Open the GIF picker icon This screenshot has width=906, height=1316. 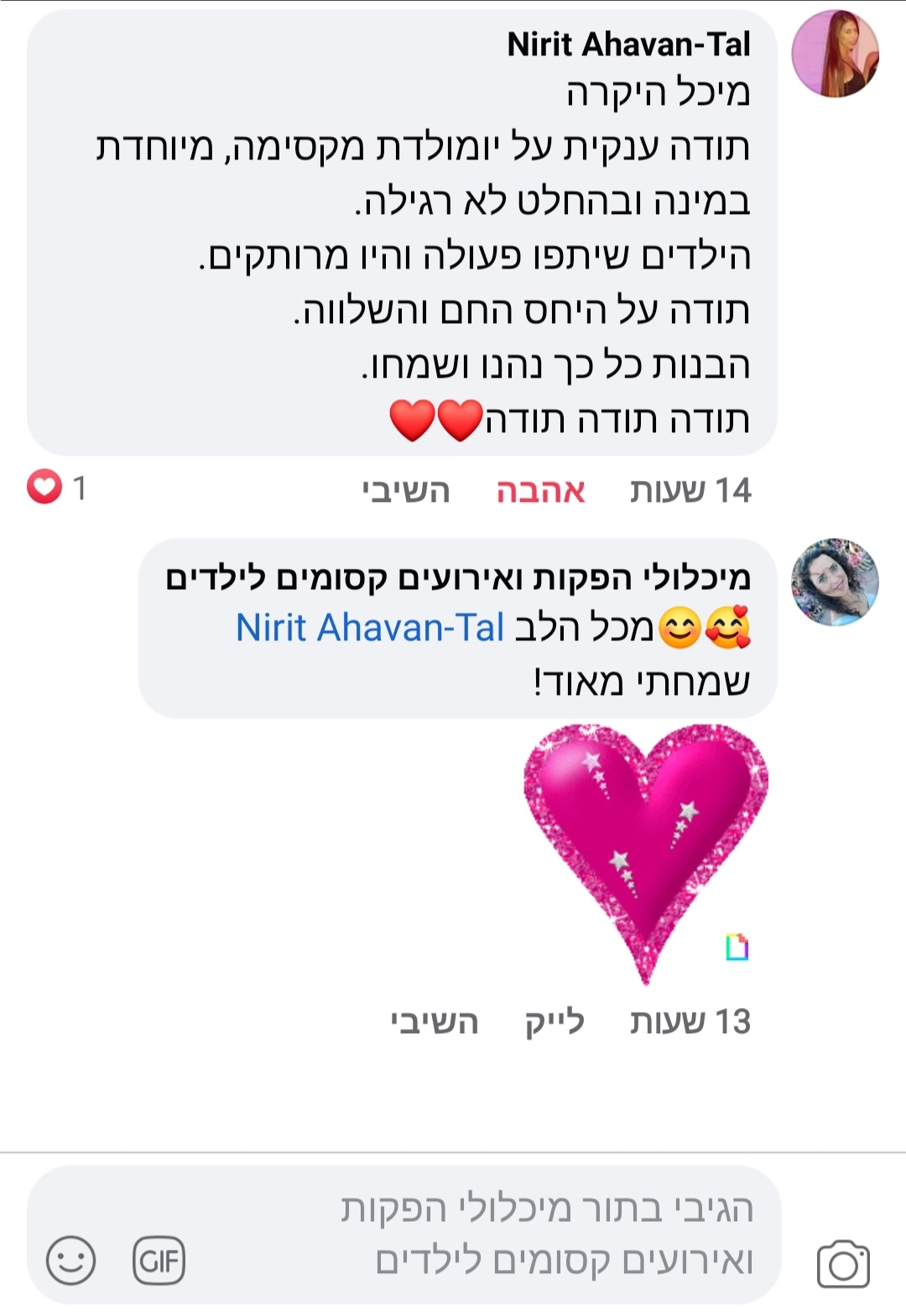point(161,1258)
